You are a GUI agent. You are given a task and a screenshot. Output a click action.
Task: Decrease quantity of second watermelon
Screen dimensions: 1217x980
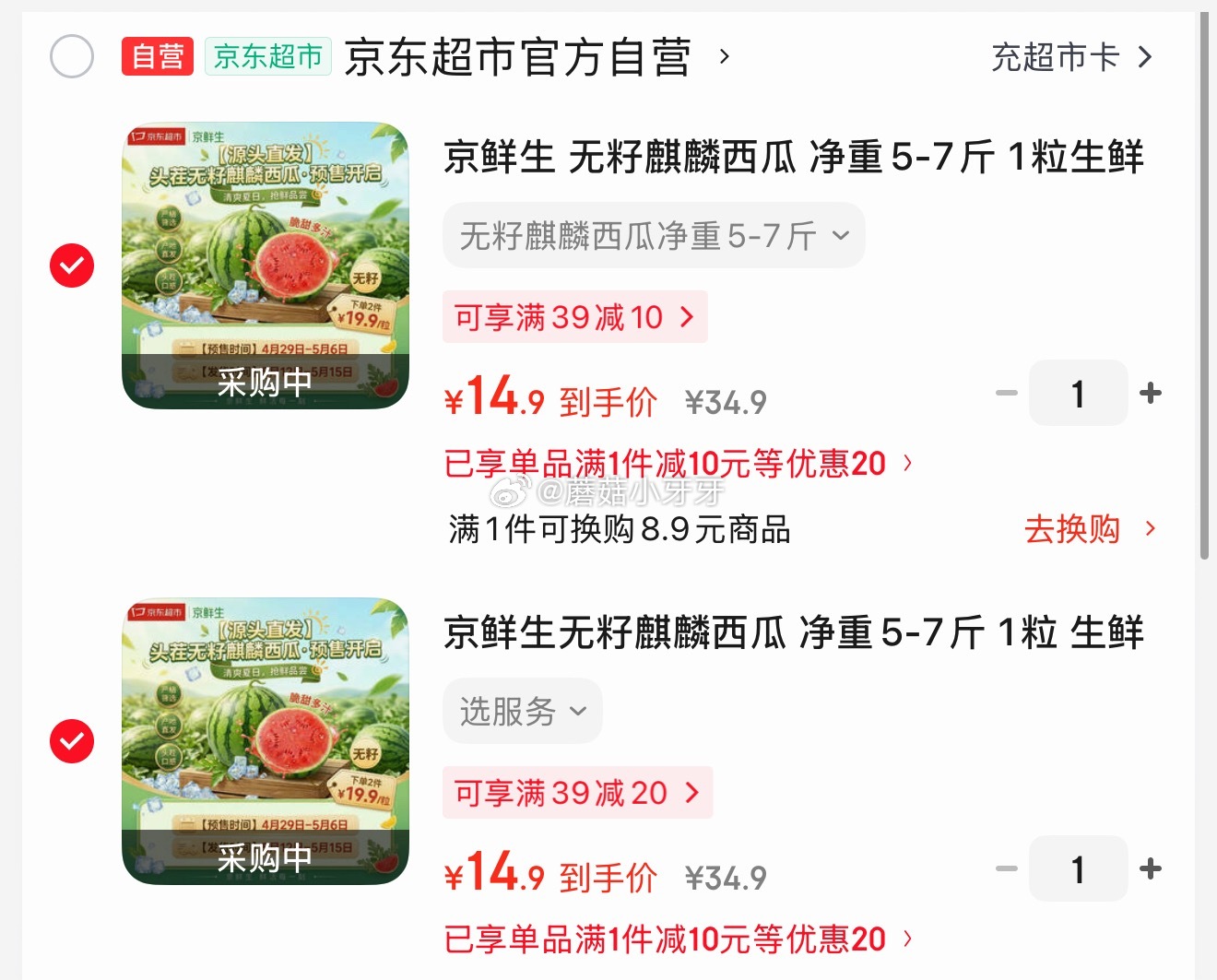point(1006,868)
